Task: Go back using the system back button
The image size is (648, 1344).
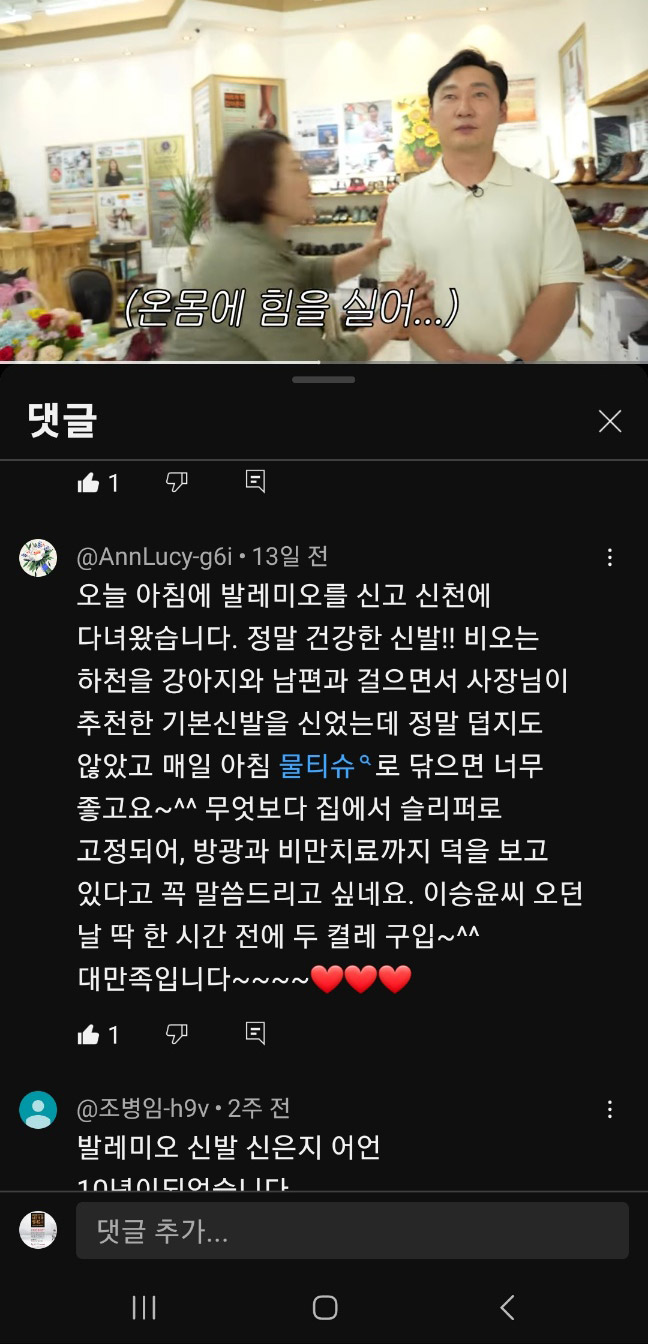Action: [x=507, y=1307]
